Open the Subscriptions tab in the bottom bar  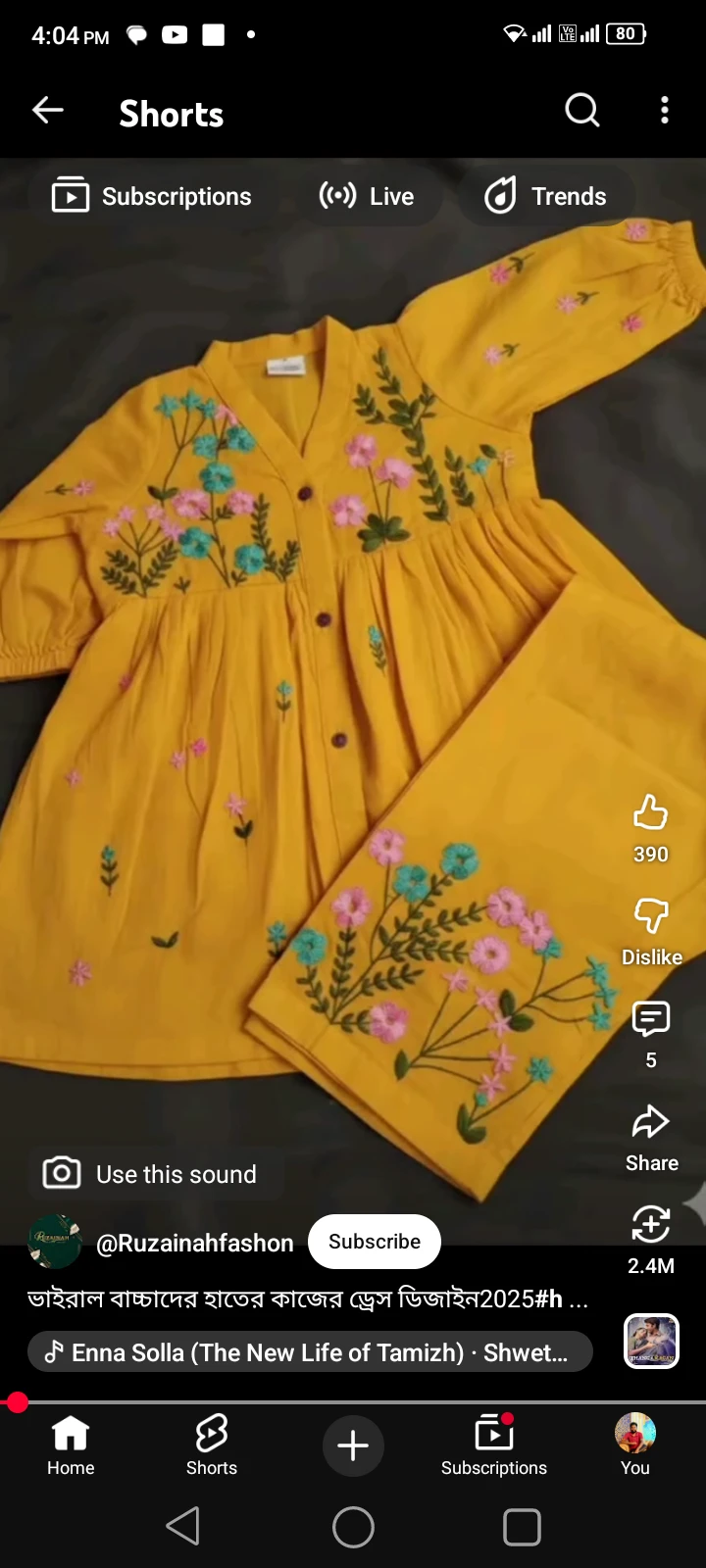point(493,1445)
